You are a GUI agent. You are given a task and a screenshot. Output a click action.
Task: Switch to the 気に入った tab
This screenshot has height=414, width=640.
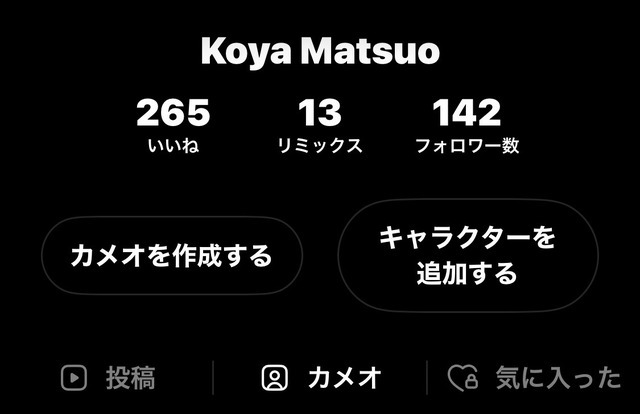(535, 378)
